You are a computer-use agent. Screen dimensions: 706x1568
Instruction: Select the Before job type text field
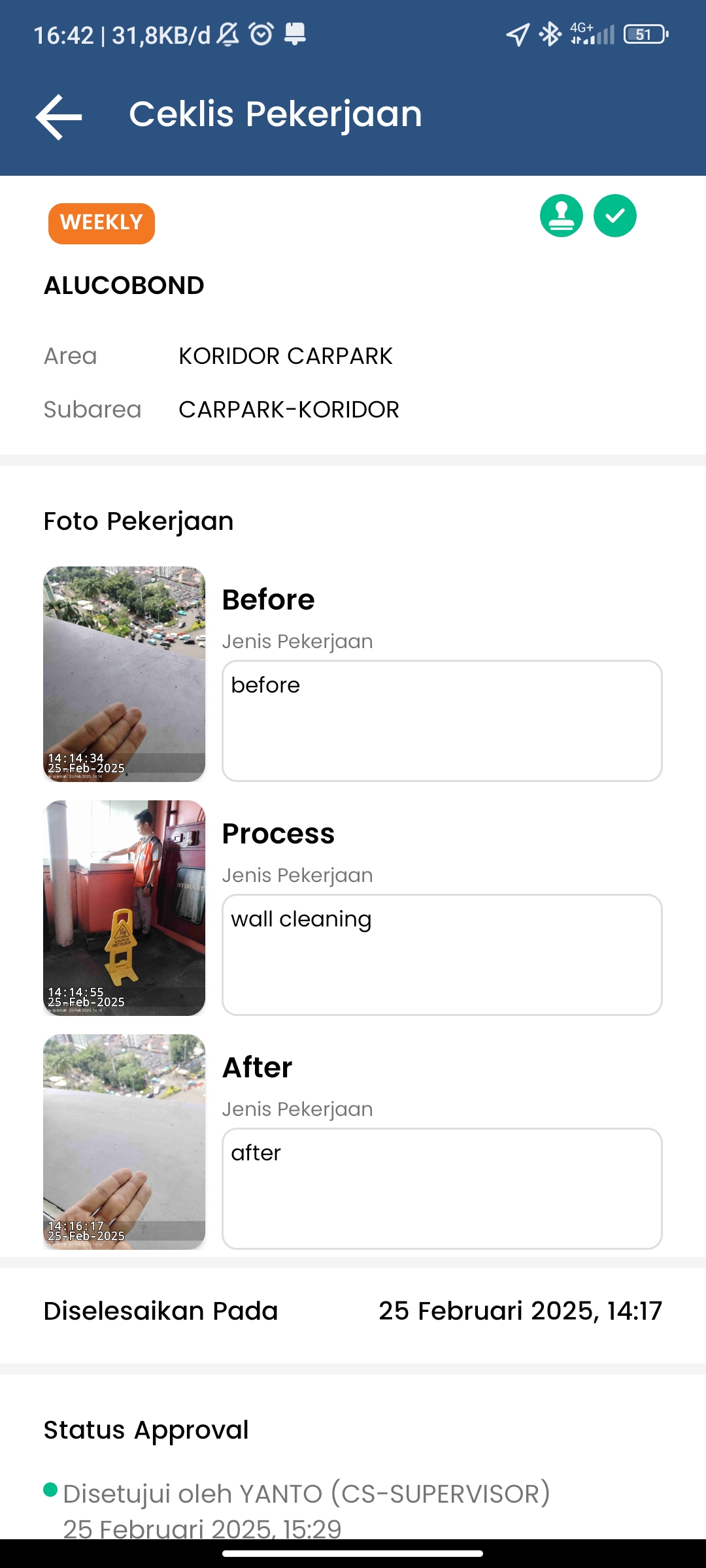pyautogui.click(x=442, y=721)
